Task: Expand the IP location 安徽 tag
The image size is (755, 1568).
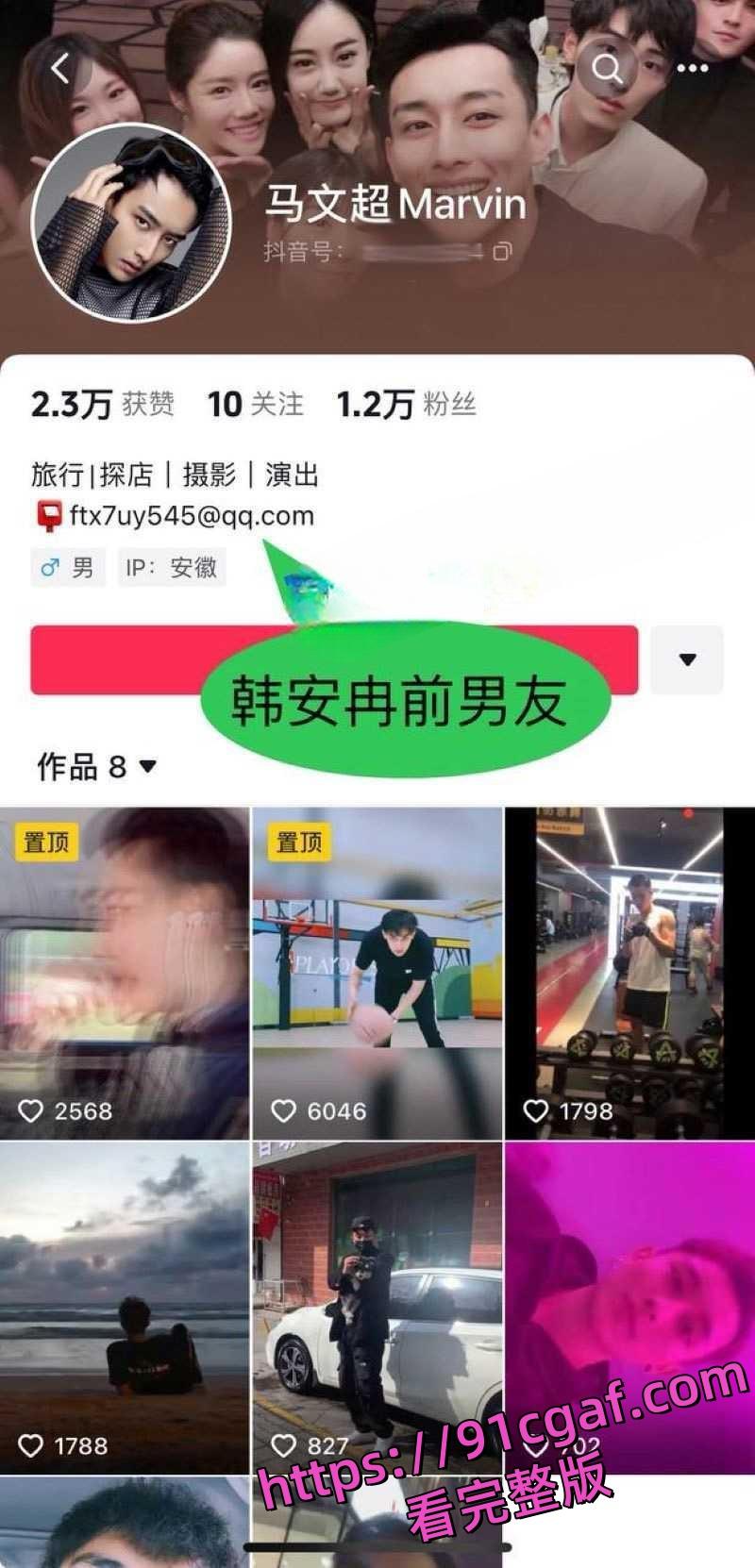Action: click(x=172, y=568)
